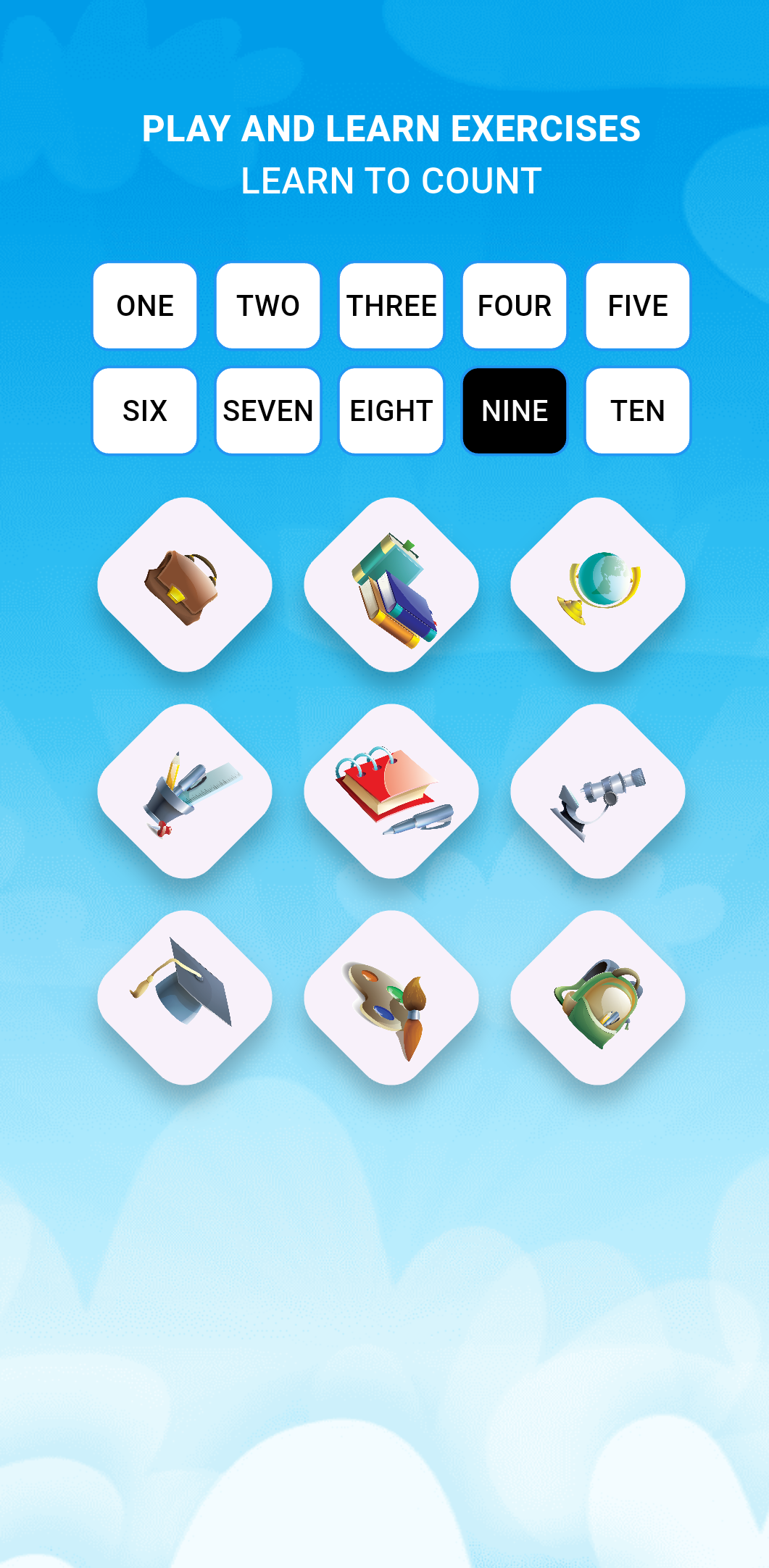The height and width of the screenshot is (1568, 769).
Task: Select the stack of books tile
Action: 391,585
